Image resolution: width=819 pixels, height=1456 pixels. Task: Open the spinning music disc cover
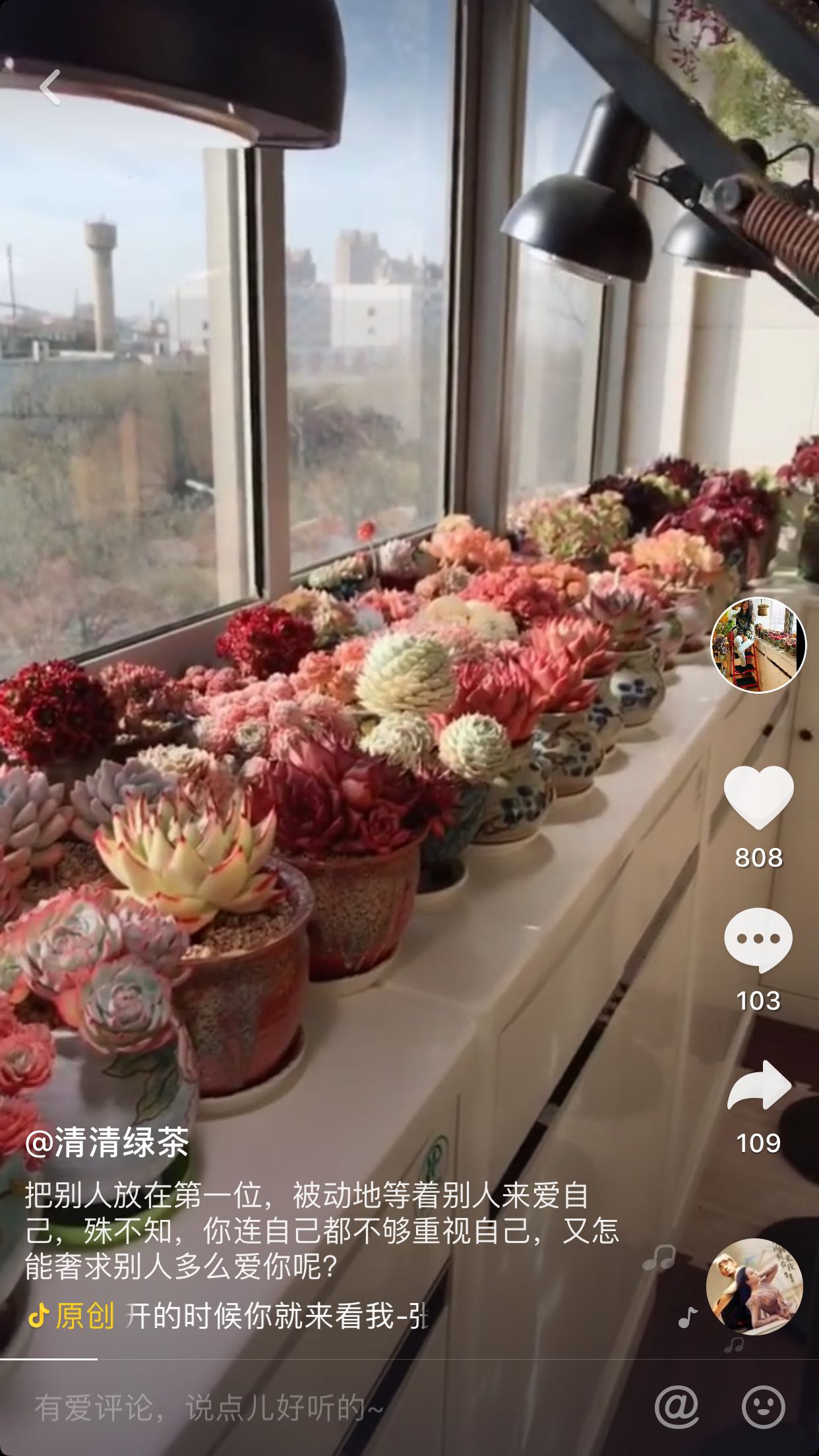754,1287
